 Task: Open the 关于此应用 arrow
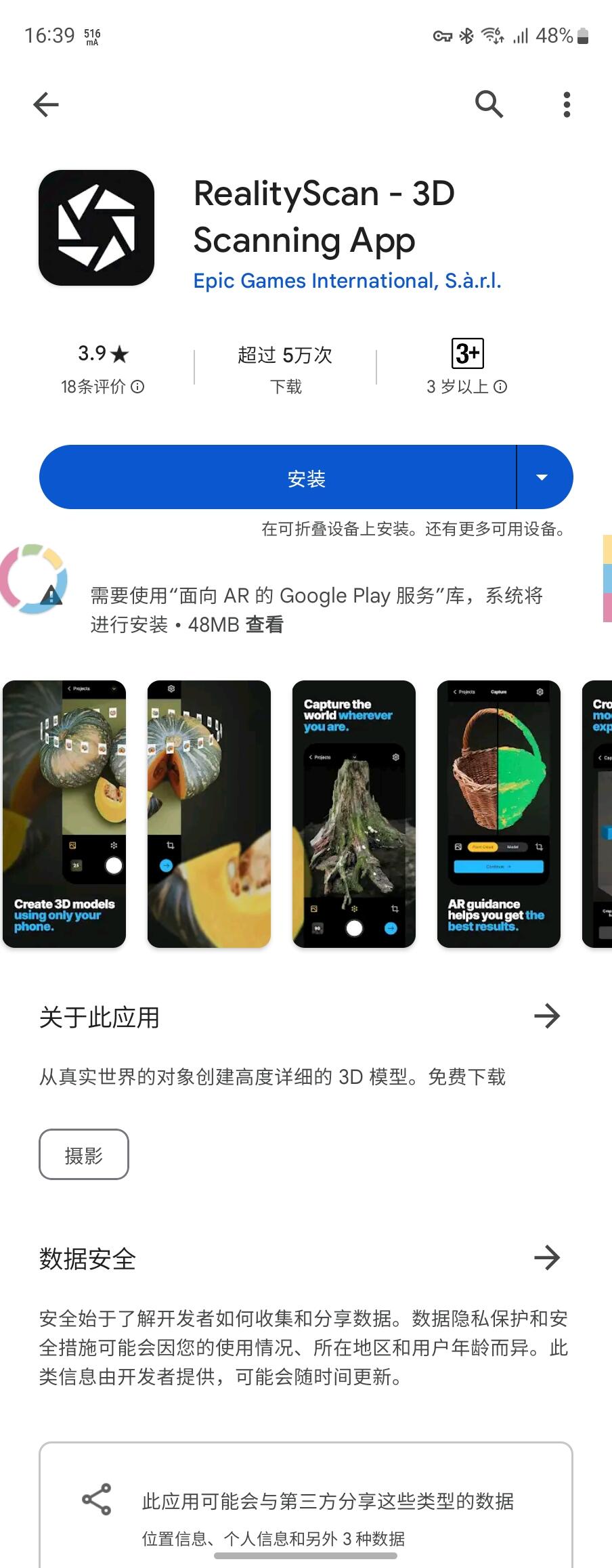[x=546, y=1016]
